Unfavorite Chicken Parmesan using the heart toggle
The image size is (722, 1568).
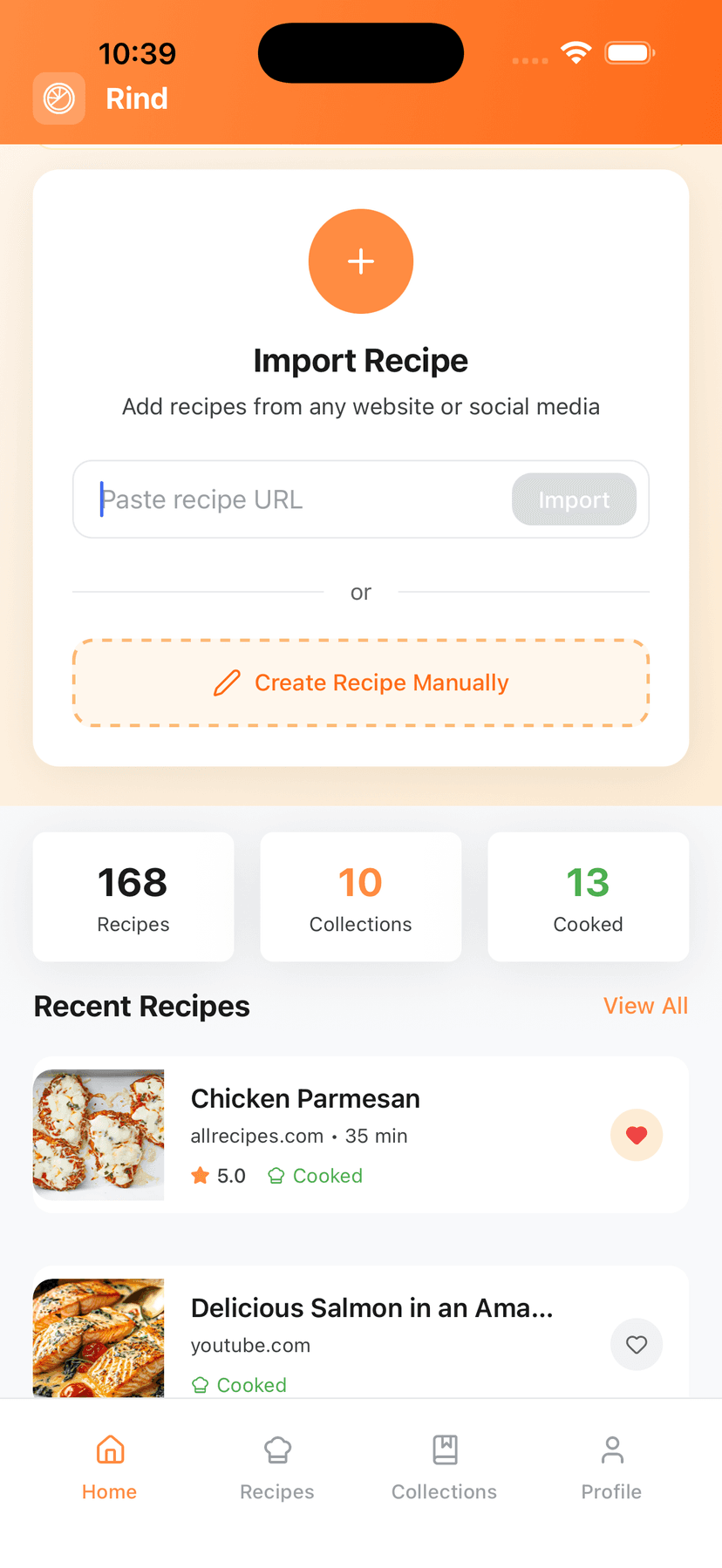637,1135
